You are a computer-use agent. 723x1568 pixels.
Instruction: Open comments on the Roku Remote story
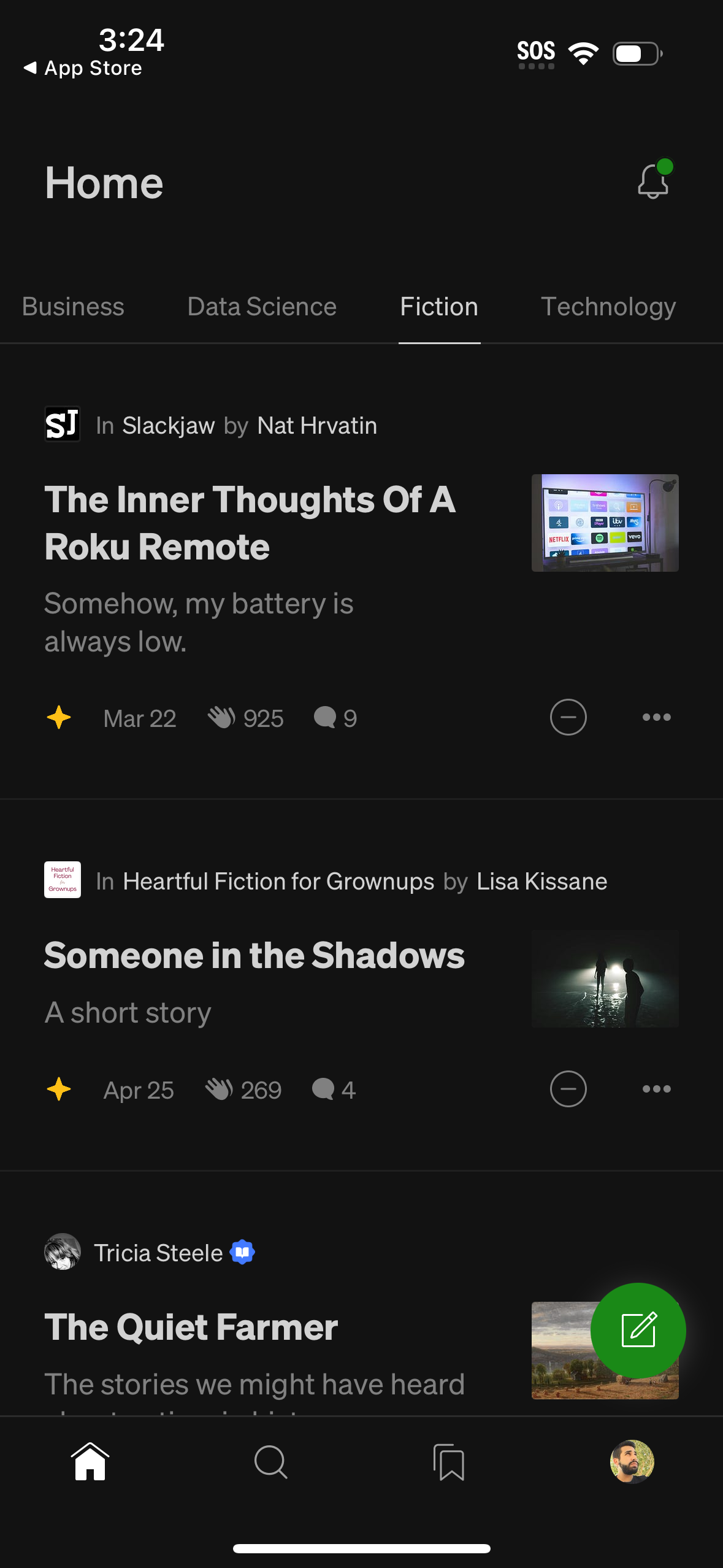coord(326,717)
